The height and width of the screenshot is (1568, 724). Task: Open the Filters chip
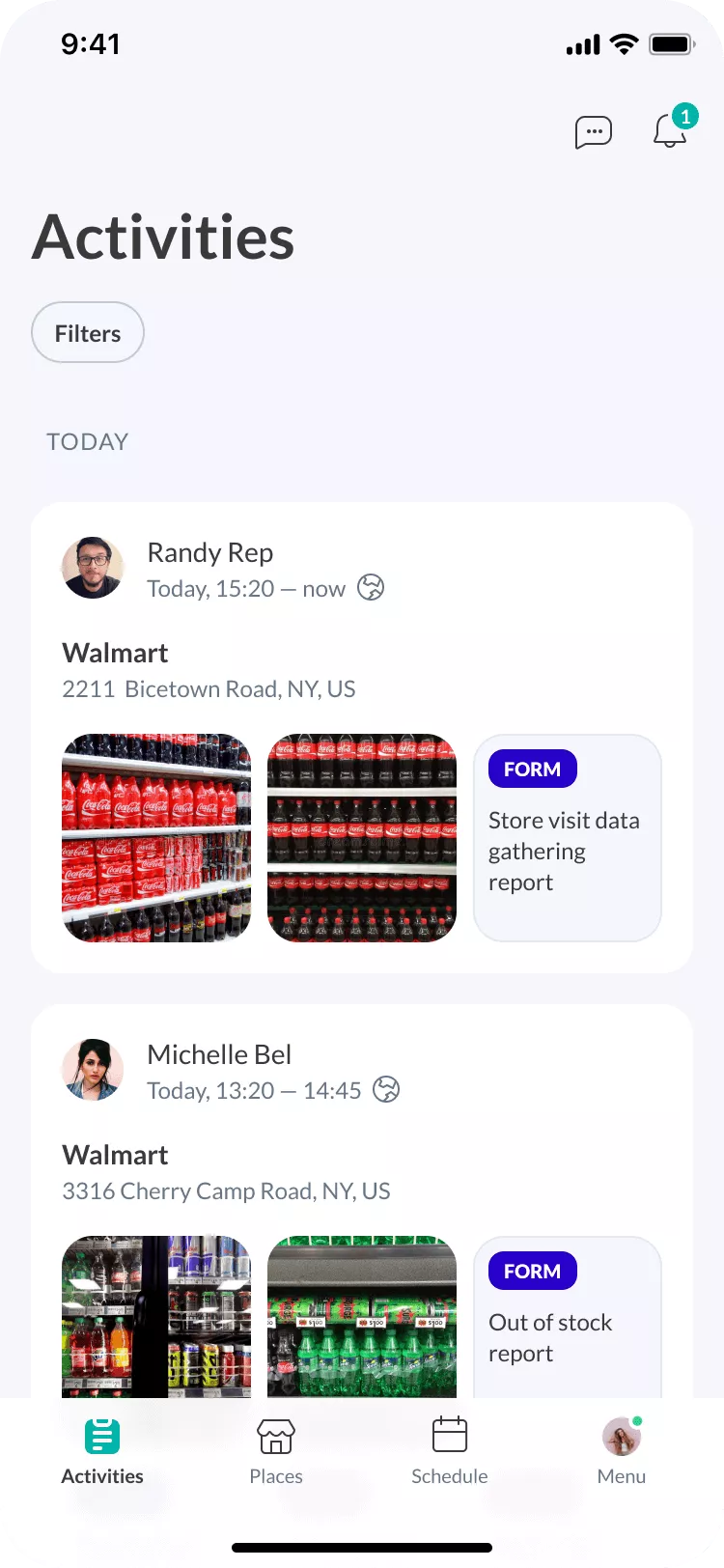point(88,333)
